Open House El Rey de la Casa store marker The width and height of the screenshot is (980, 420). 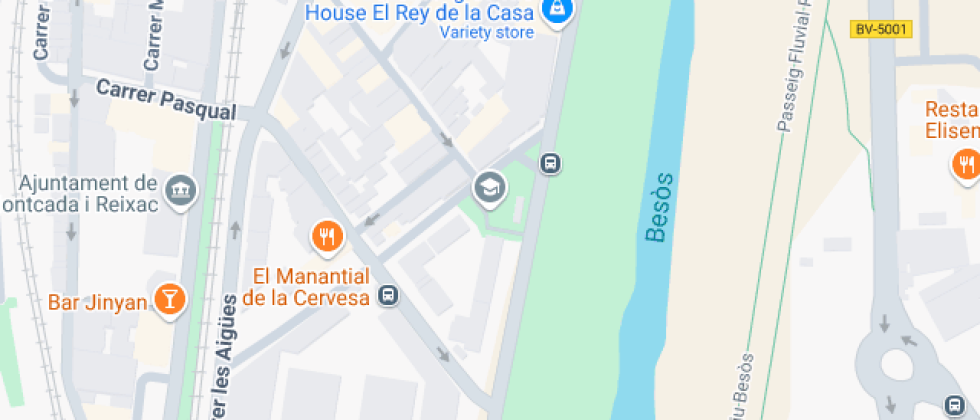[x=556, y=12]
